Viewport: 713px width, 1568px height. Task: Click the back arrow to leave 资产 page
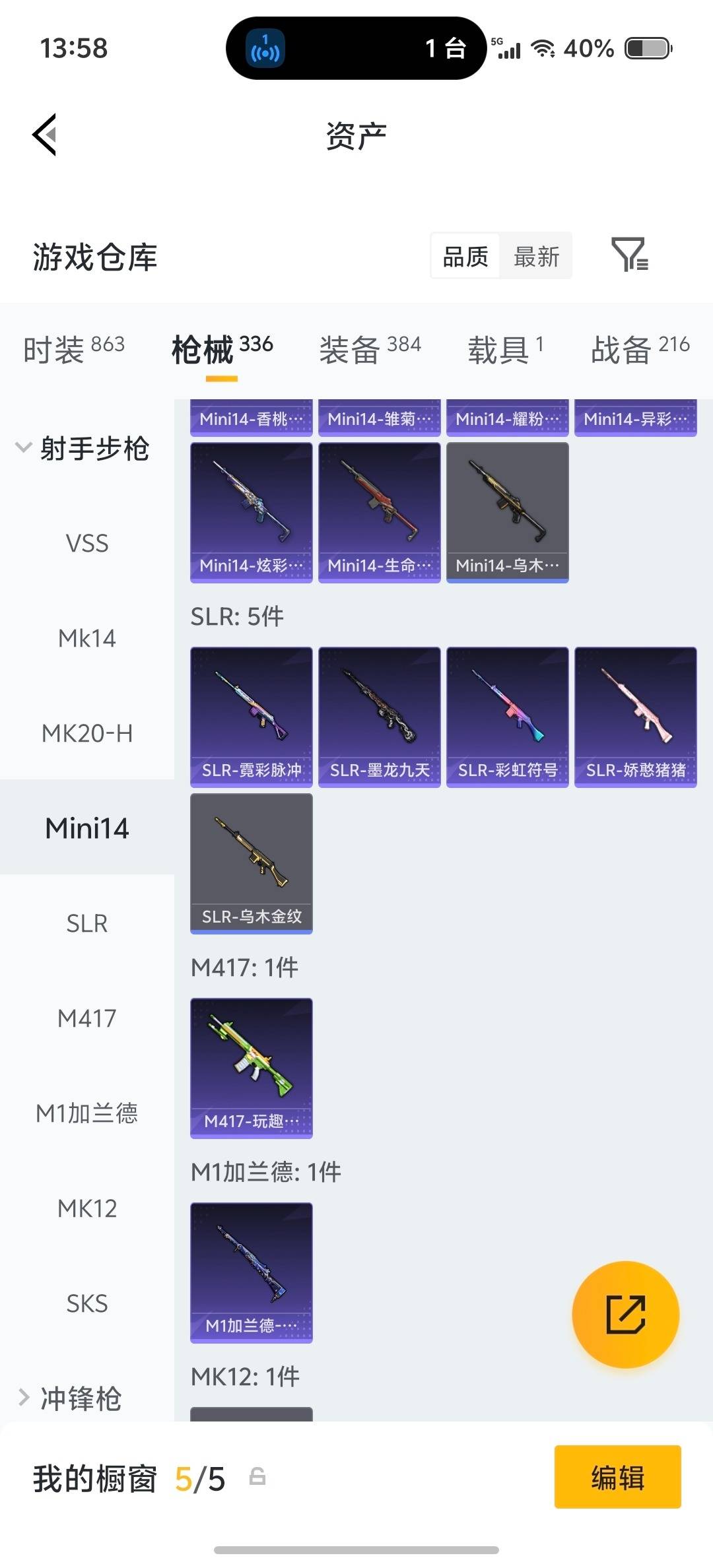(44, 135)
